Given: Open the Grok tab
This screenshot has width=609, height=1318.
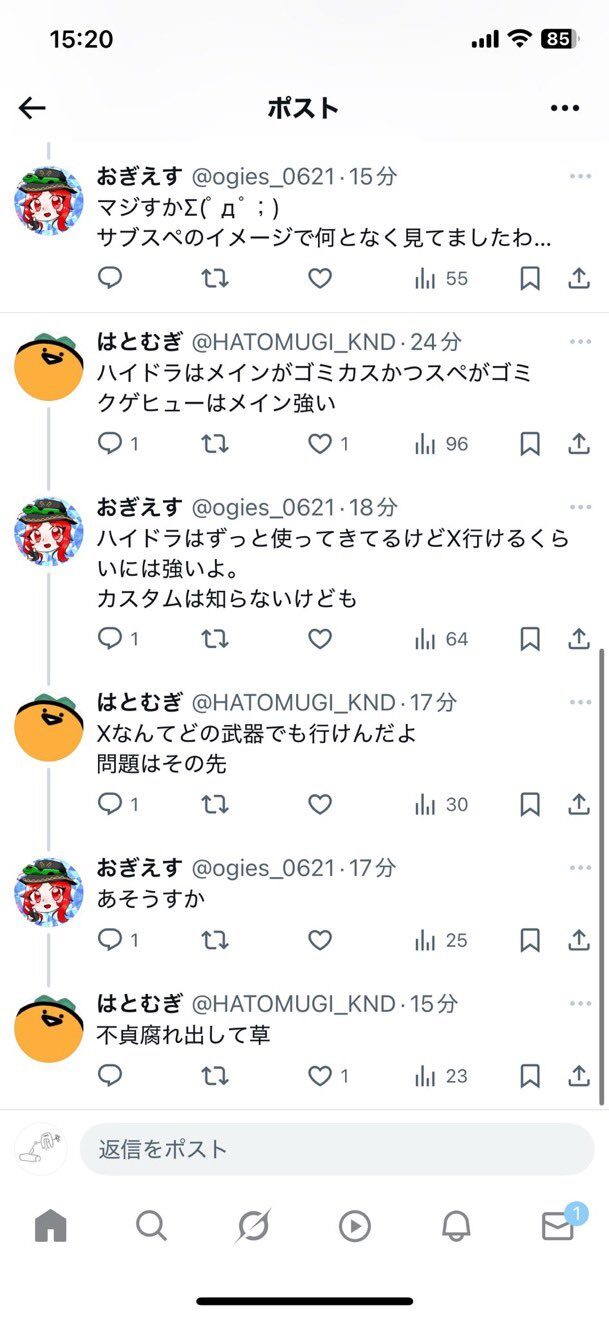Looking at the screenshot, I should (253, 1225).
